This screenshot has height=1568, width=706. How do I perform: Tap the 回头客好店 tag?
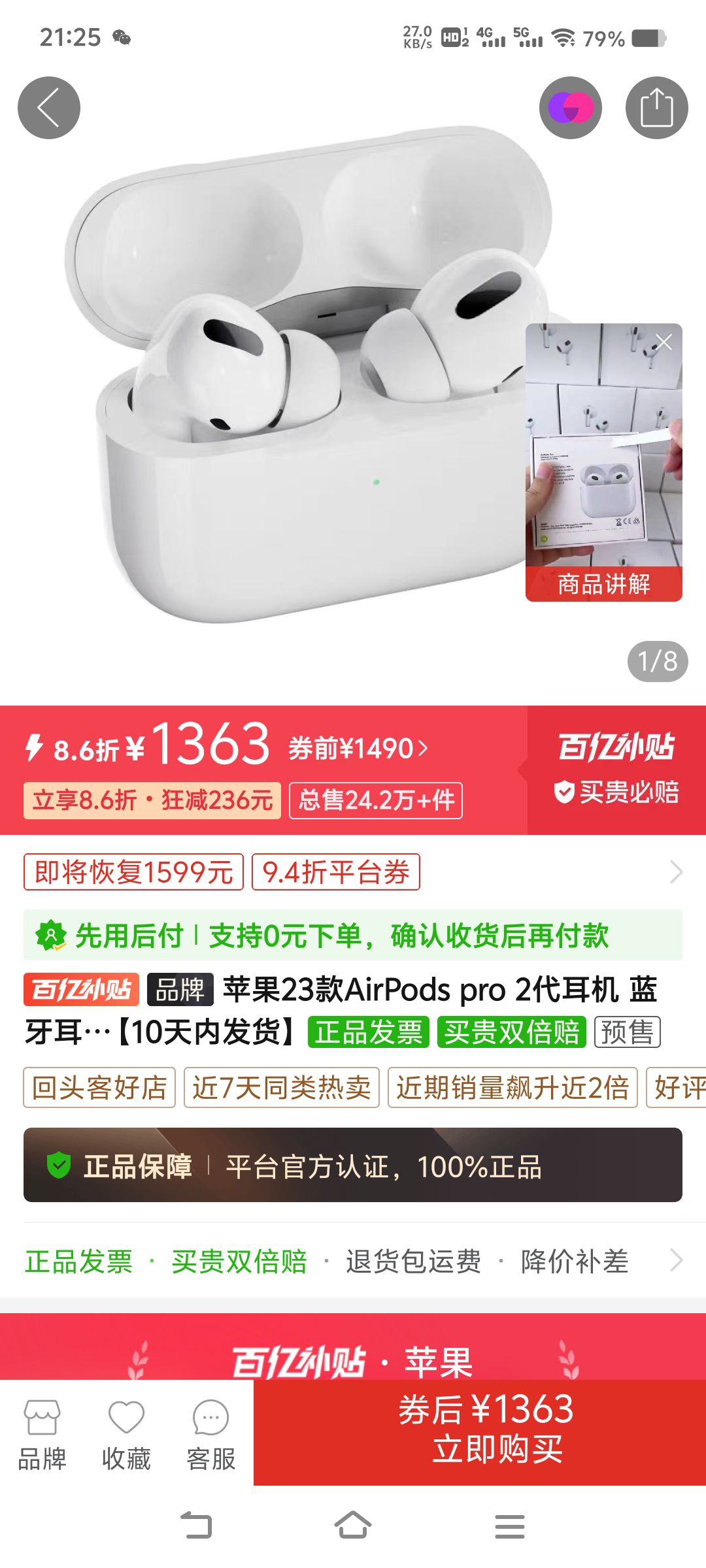point(99,1088)
